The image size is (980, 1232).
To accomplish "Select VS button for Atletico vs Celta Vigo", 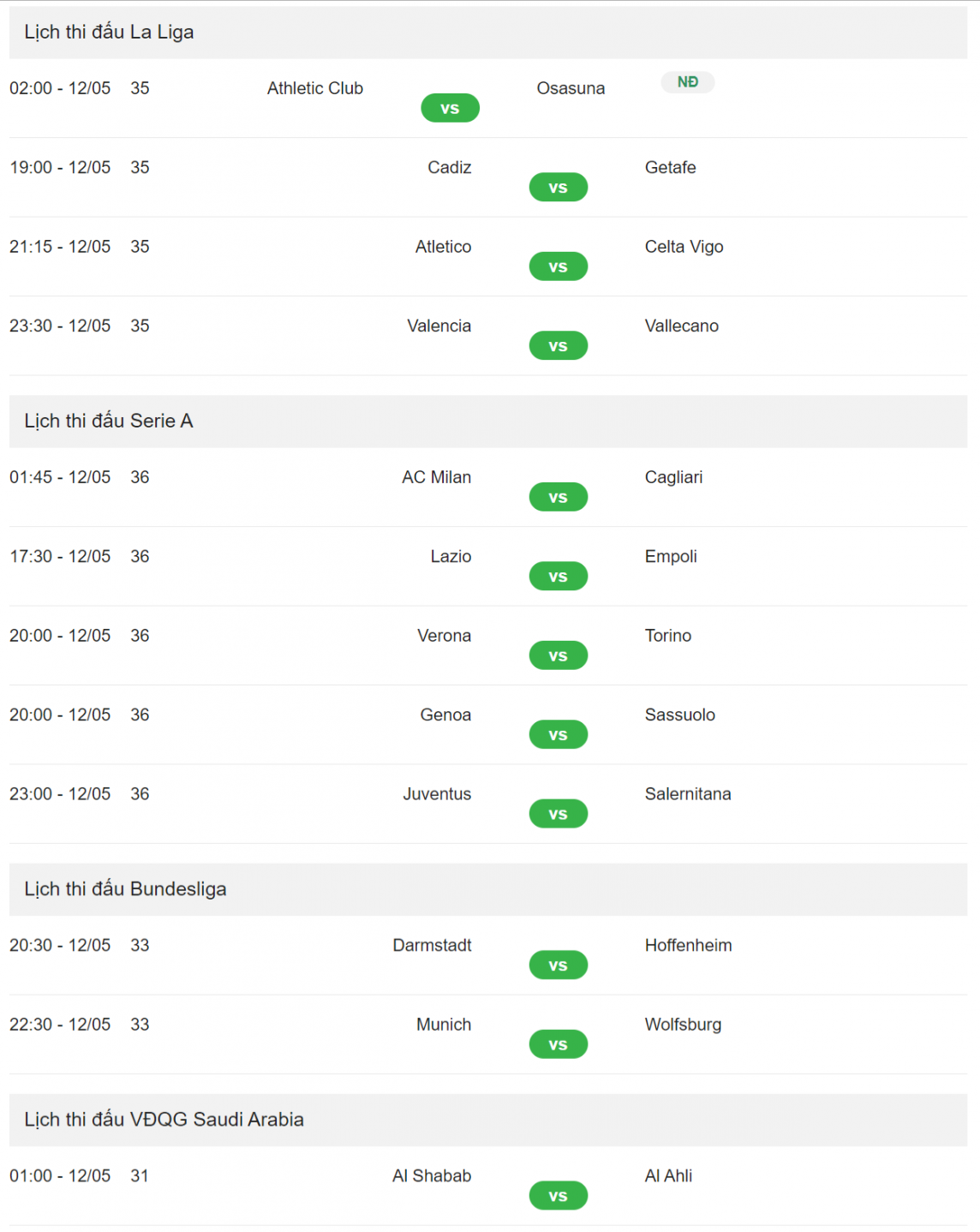I will 558,266.
